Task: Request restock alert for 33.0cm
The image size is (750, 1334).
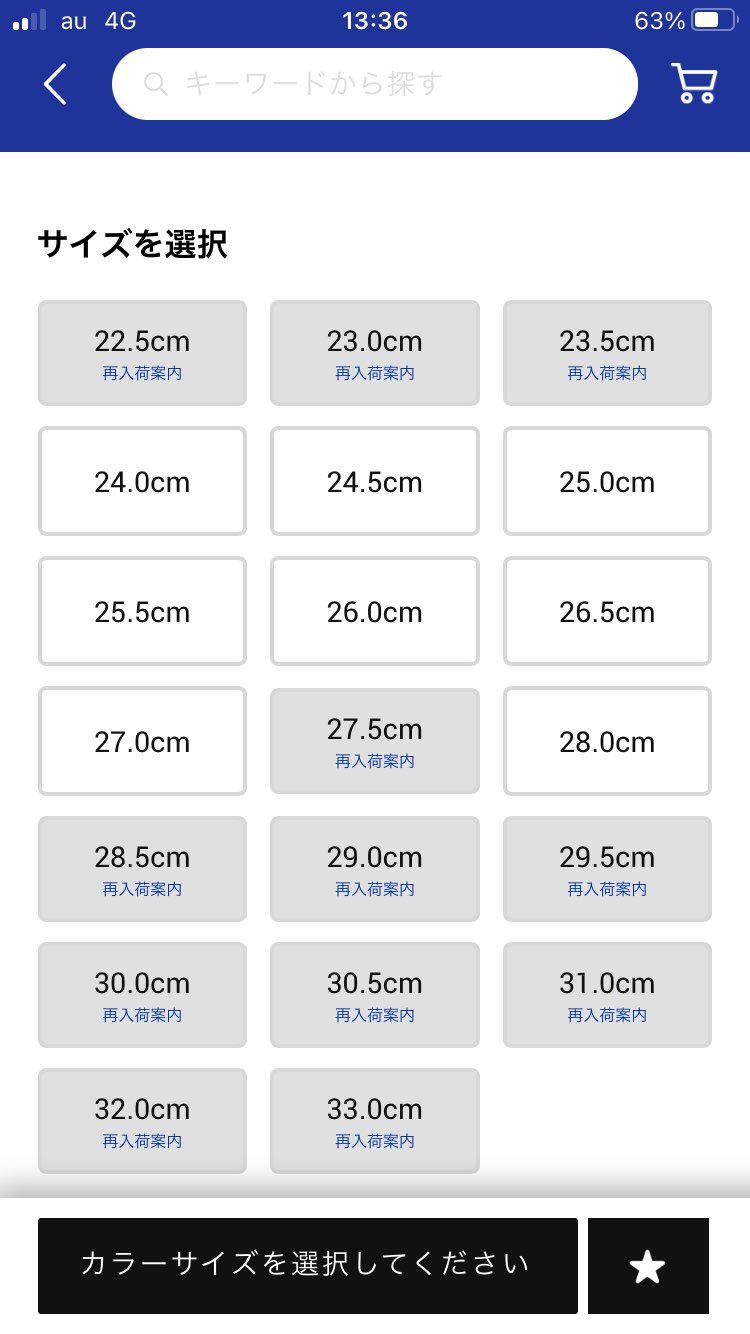Action: [x=375, y=1141]
